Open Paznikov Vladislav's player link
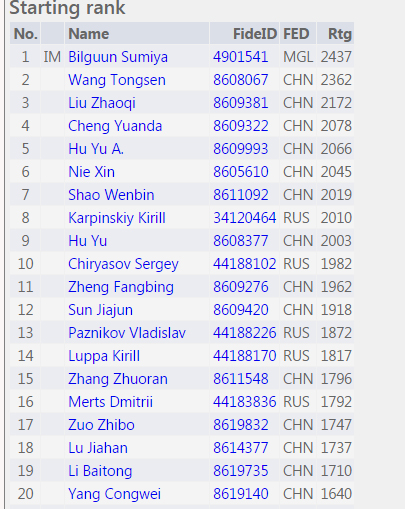Screen dimensions: 405x509 pyautogui.click(x=127, y=333)
